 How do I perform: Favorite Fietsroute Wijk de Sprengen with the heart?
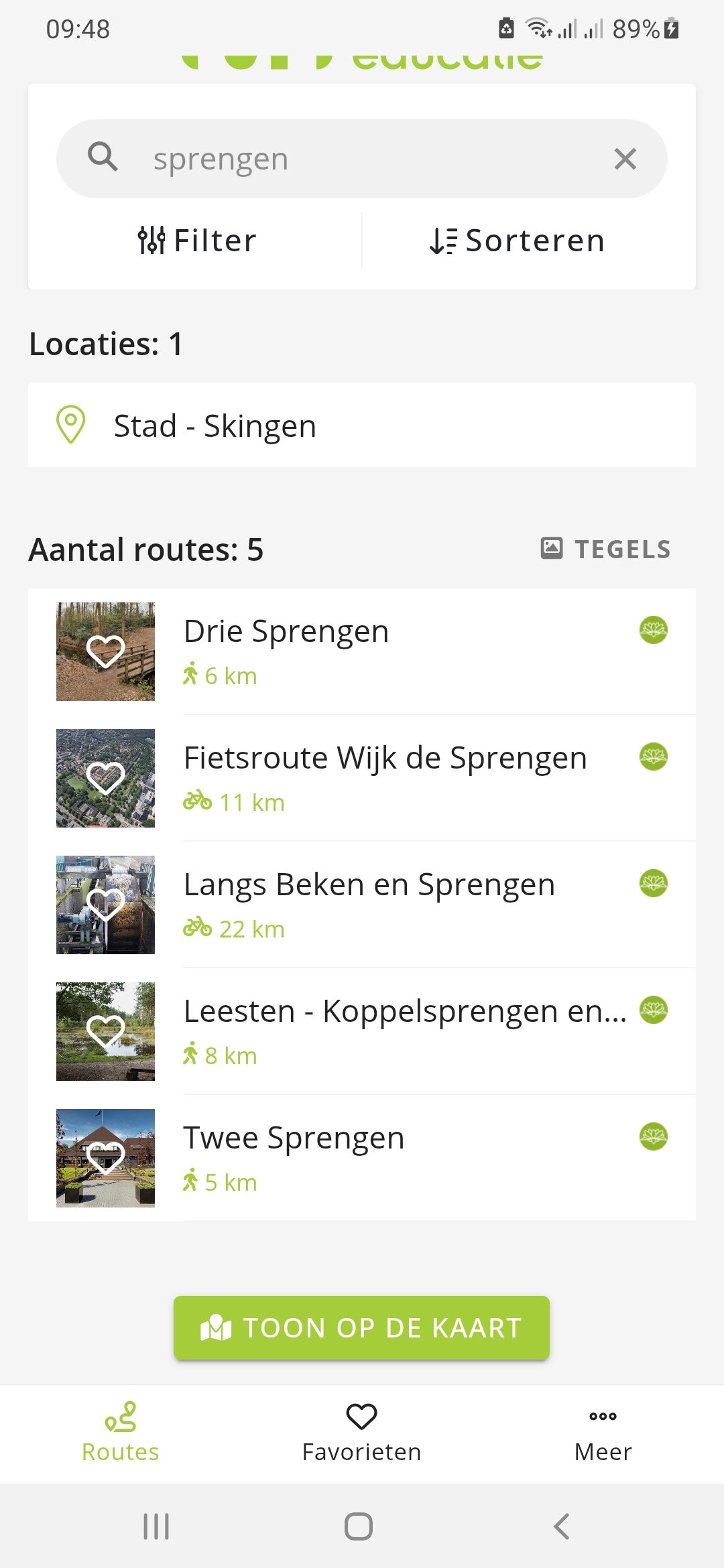click(x=105, y=778)
